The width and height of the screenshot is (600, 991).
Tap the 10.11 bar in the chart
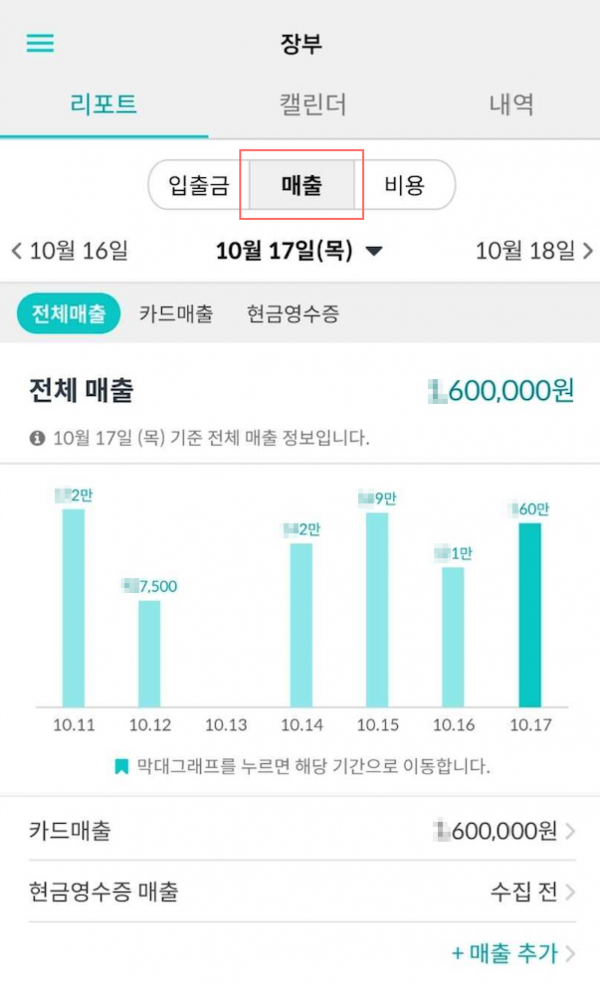point(73,608)
